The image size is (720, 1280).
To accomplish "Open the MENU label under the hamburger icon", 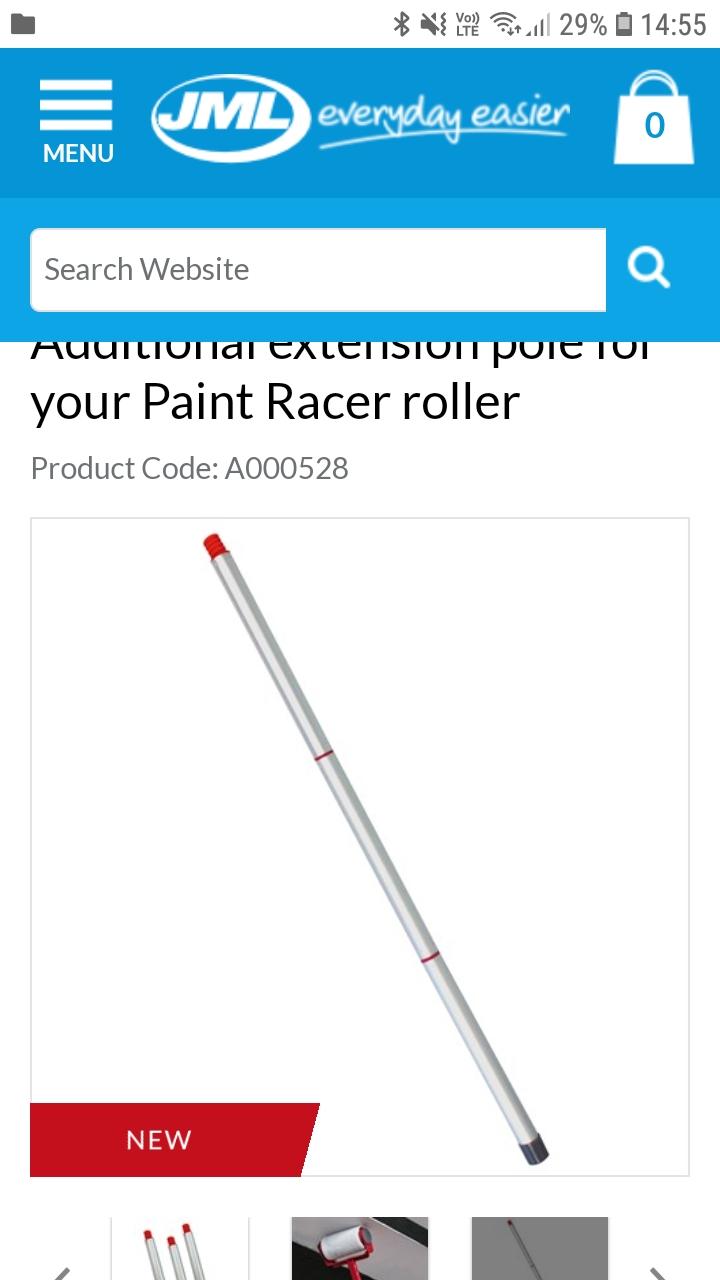I will tap(76, 153).
